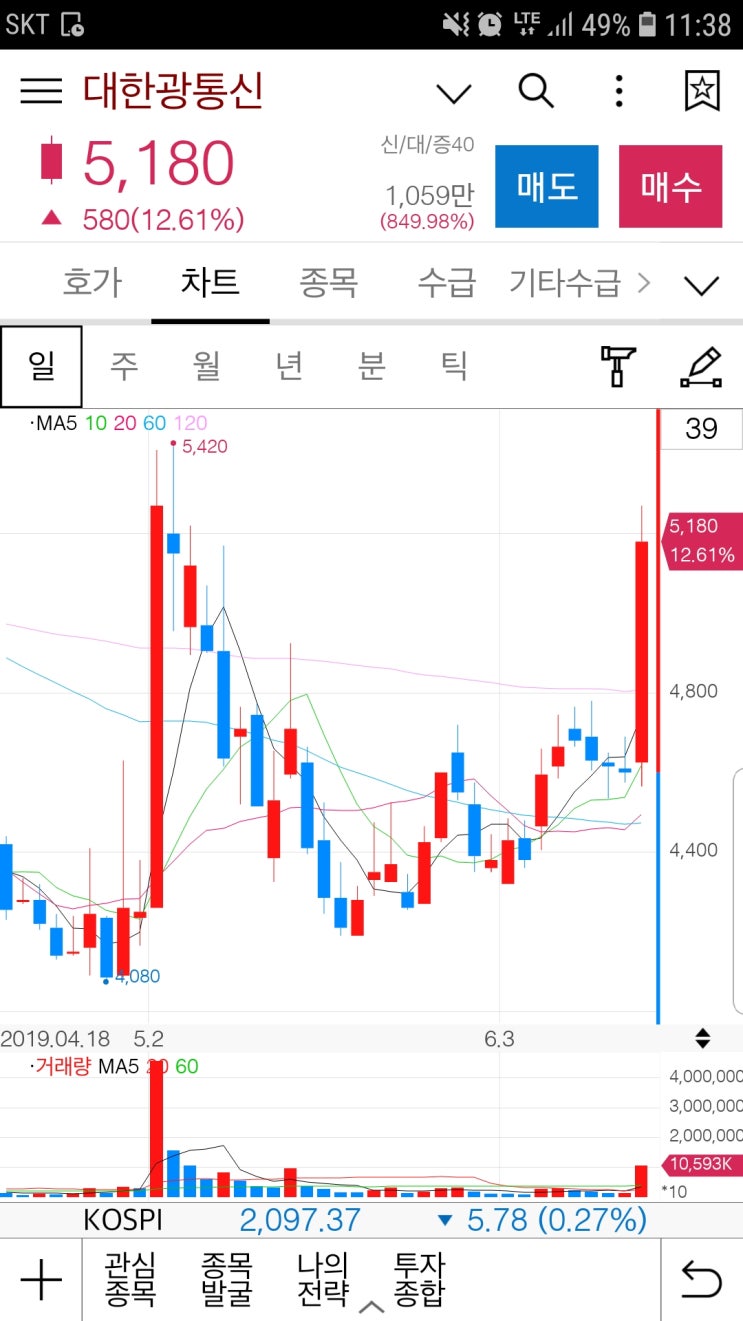This screenshot has width=743, height=1321.
Task: Select the 분 minute chart period
Action: 371,366
